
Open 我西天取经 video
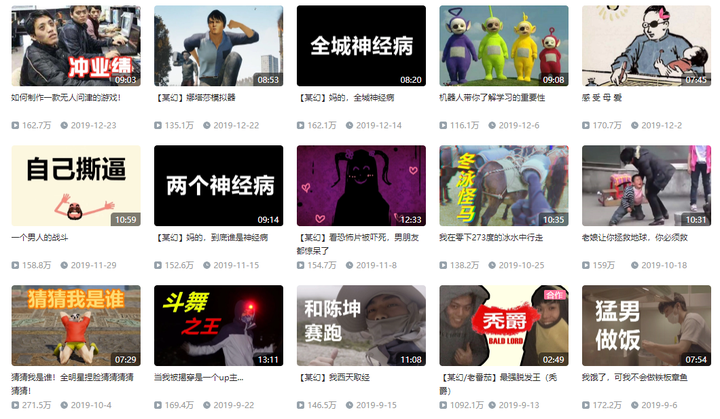point(361,325)
